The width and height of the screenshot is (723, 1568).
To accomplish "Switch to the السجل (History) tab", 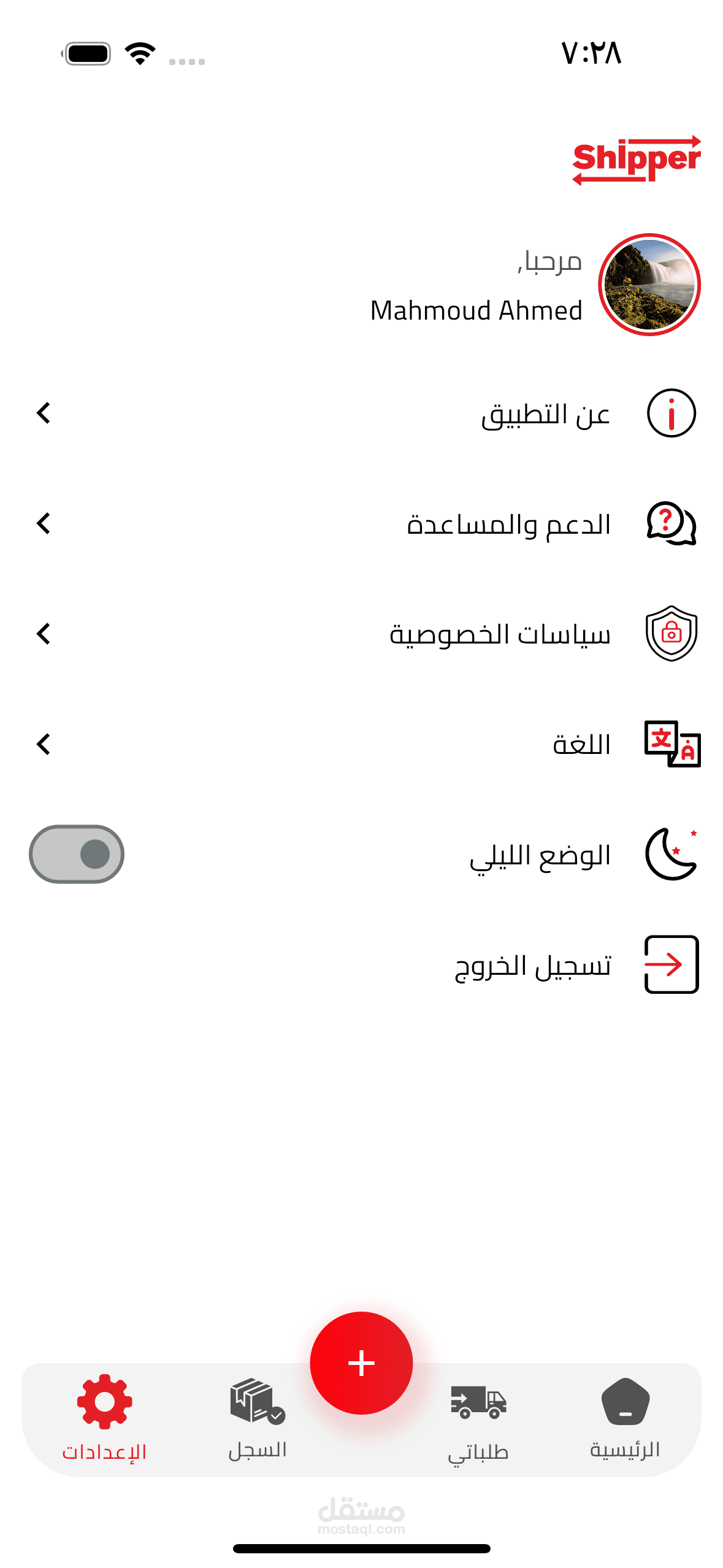I will coord(258,1418).
